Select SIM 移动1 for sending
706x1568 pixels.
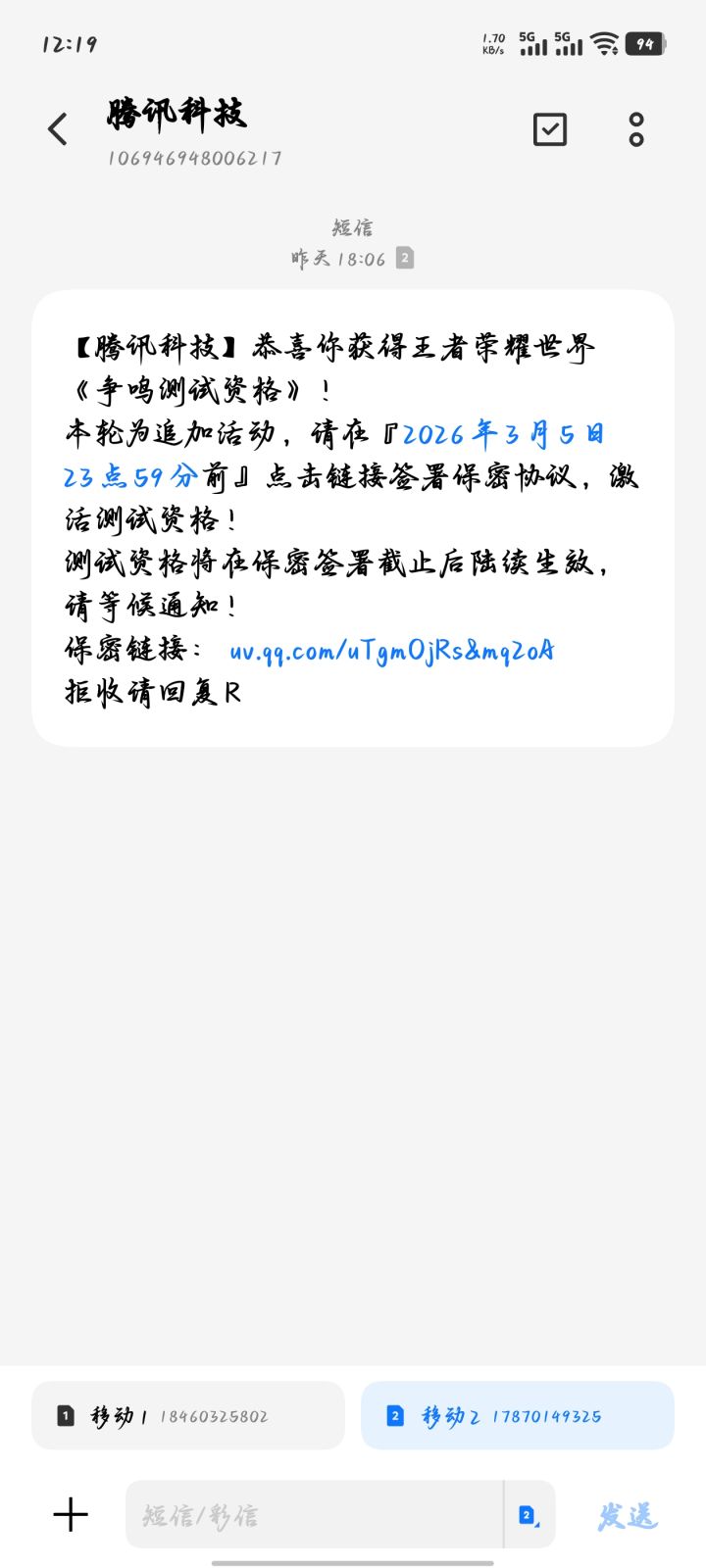(x=188, y=1415)
